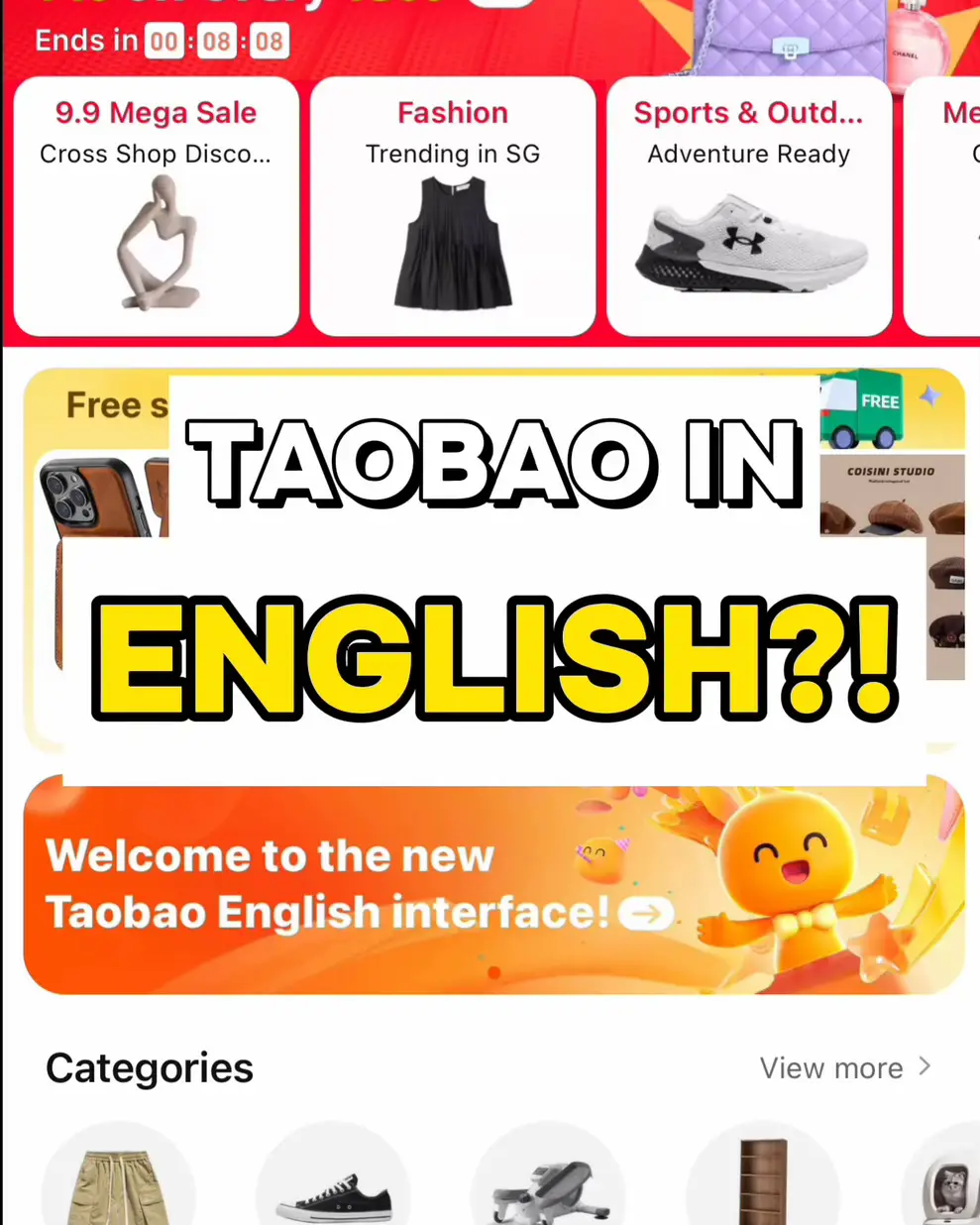Viewport: 980px width, 1225px height.
Task: Tap the Welcome to Taobao English interface banner
Action: click(x=493, y=886)
